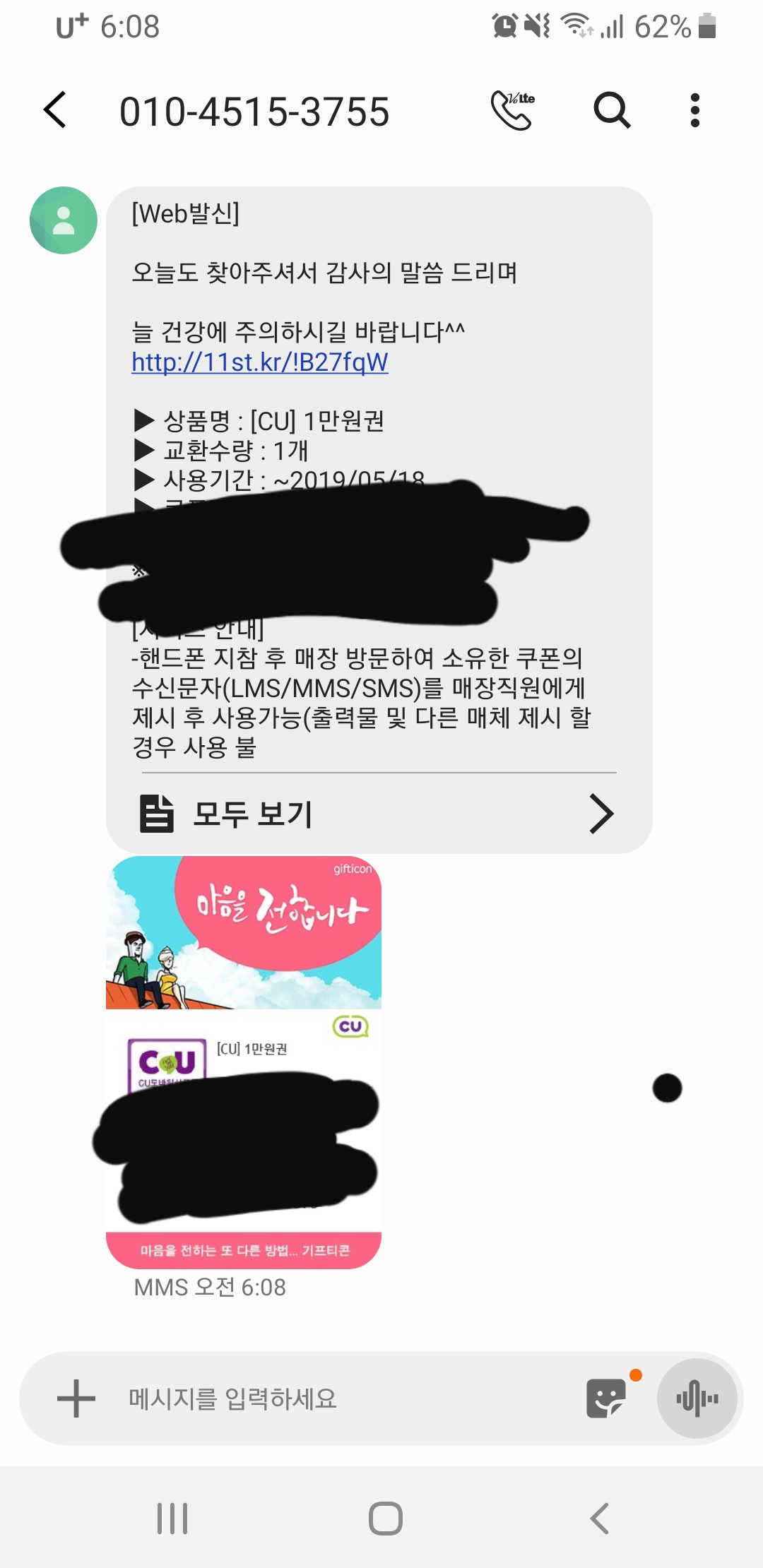Open recent apps from the navigation bar
The width and height of the screenshot is (763, 1568).
pos(172,1519)
